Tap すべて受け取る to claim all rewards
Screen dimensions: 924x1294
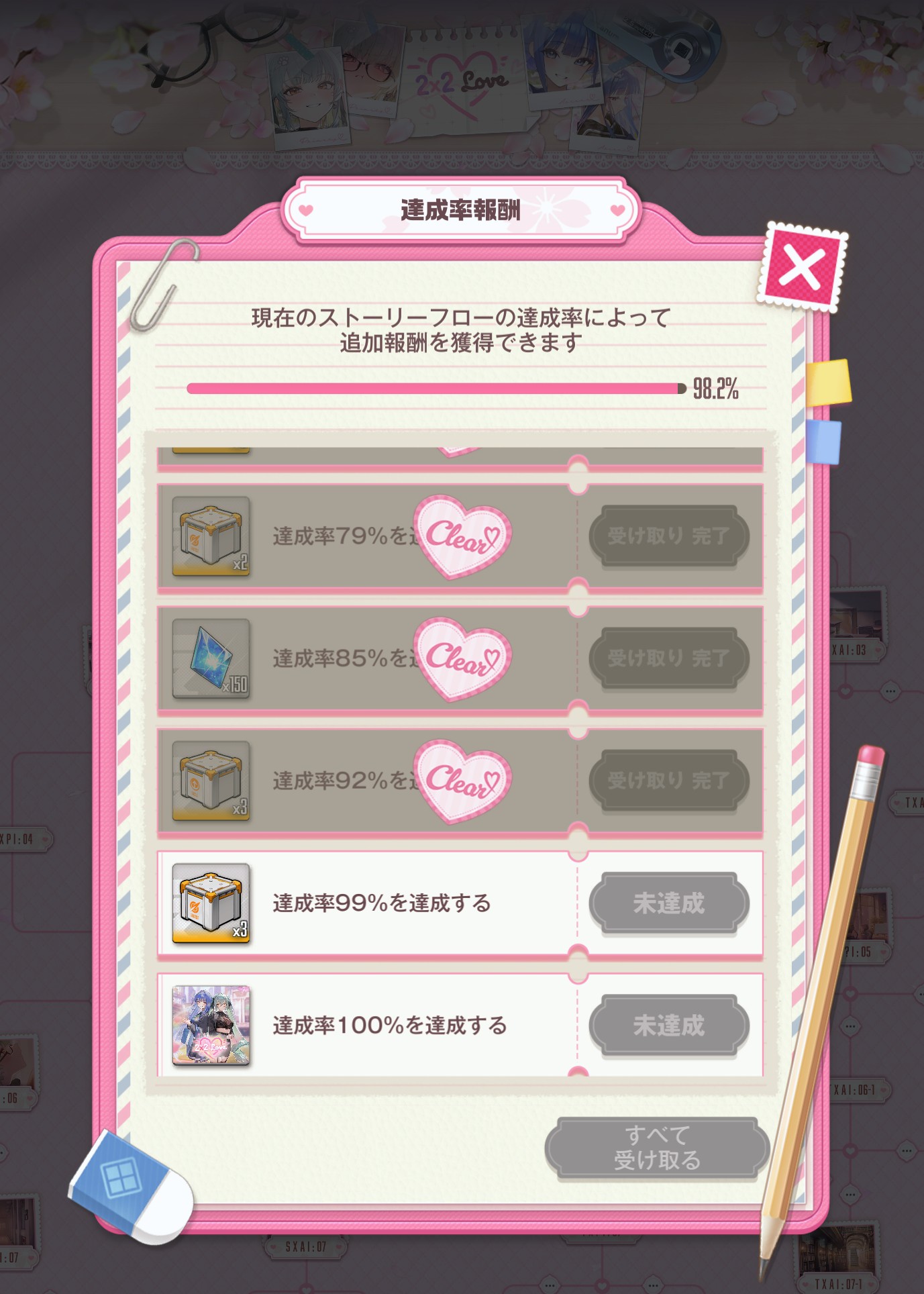coord(657,1147)
